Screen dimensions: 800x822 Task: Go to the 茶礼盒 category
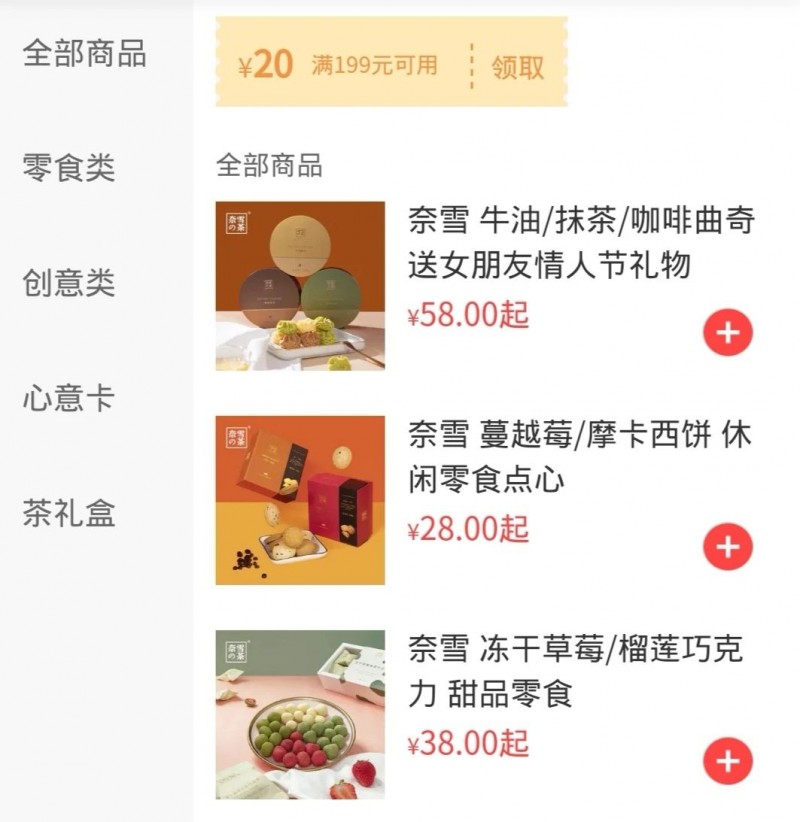(x=68, y=513)
